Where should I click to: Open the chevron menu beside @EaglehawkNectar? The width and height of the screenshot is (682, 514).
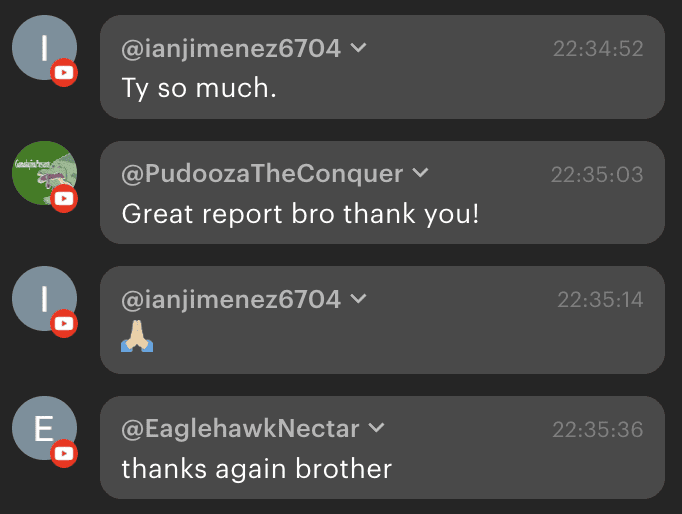[376, 428]
